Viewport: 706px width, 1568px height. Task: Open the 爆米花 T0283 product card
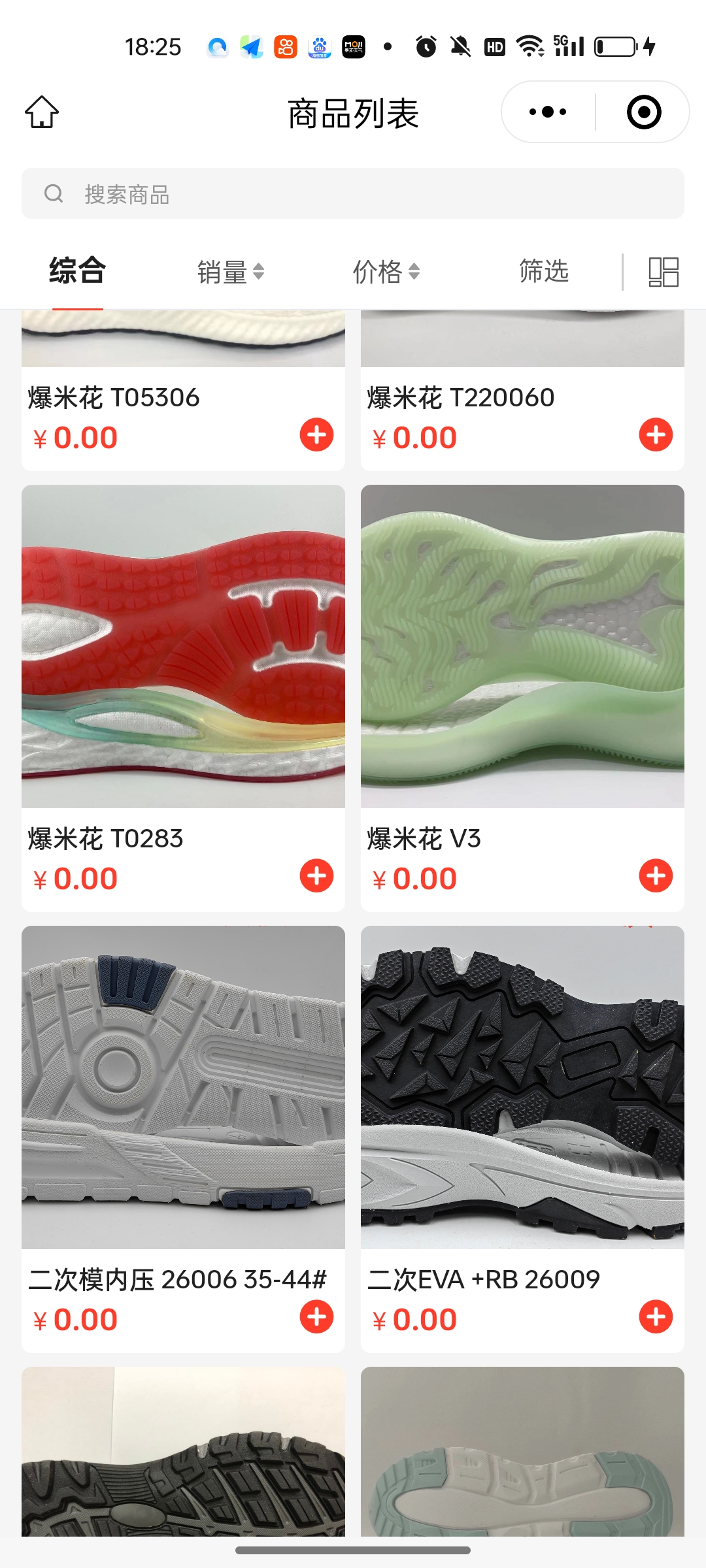(183, 647)
